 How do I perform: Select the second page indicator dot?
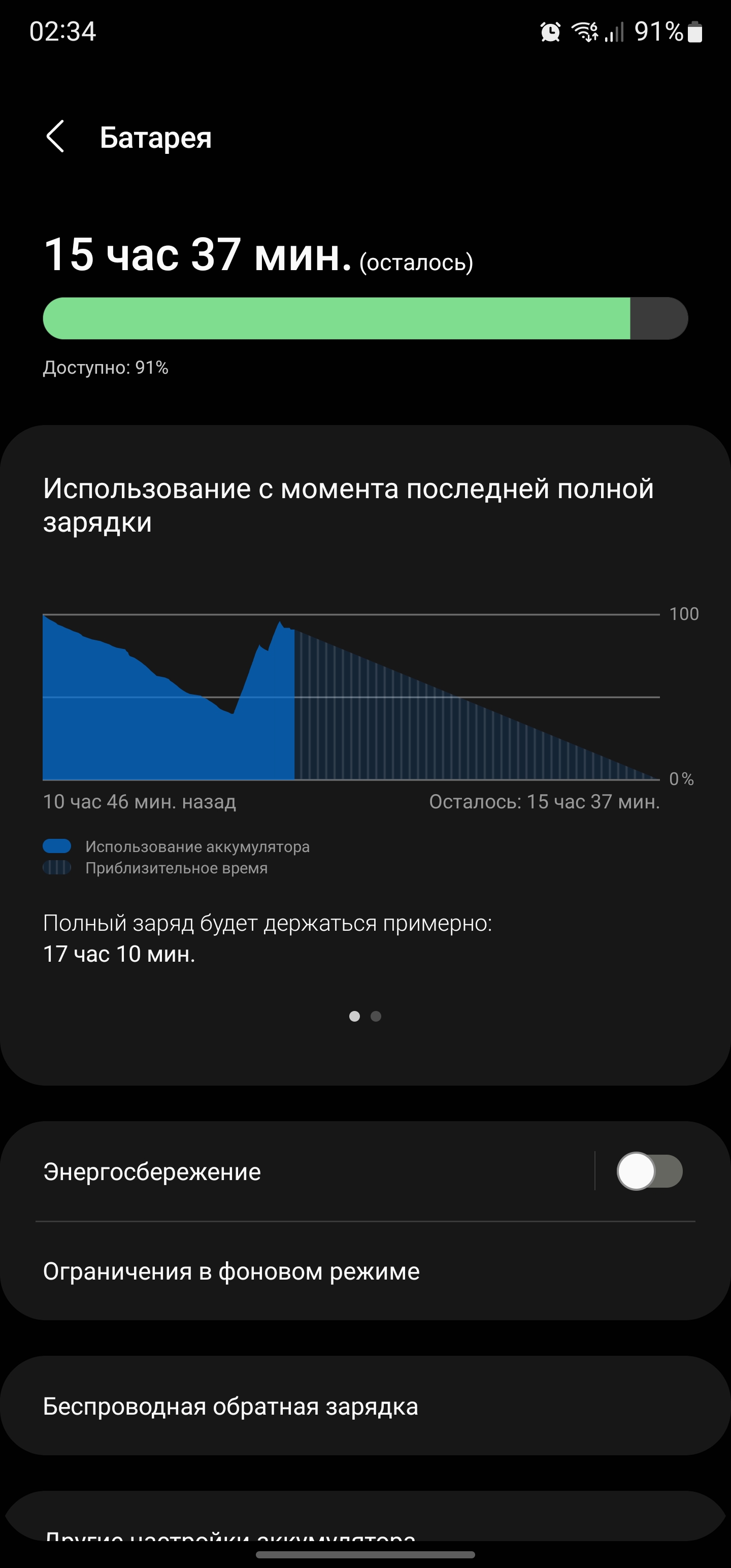376,1016
